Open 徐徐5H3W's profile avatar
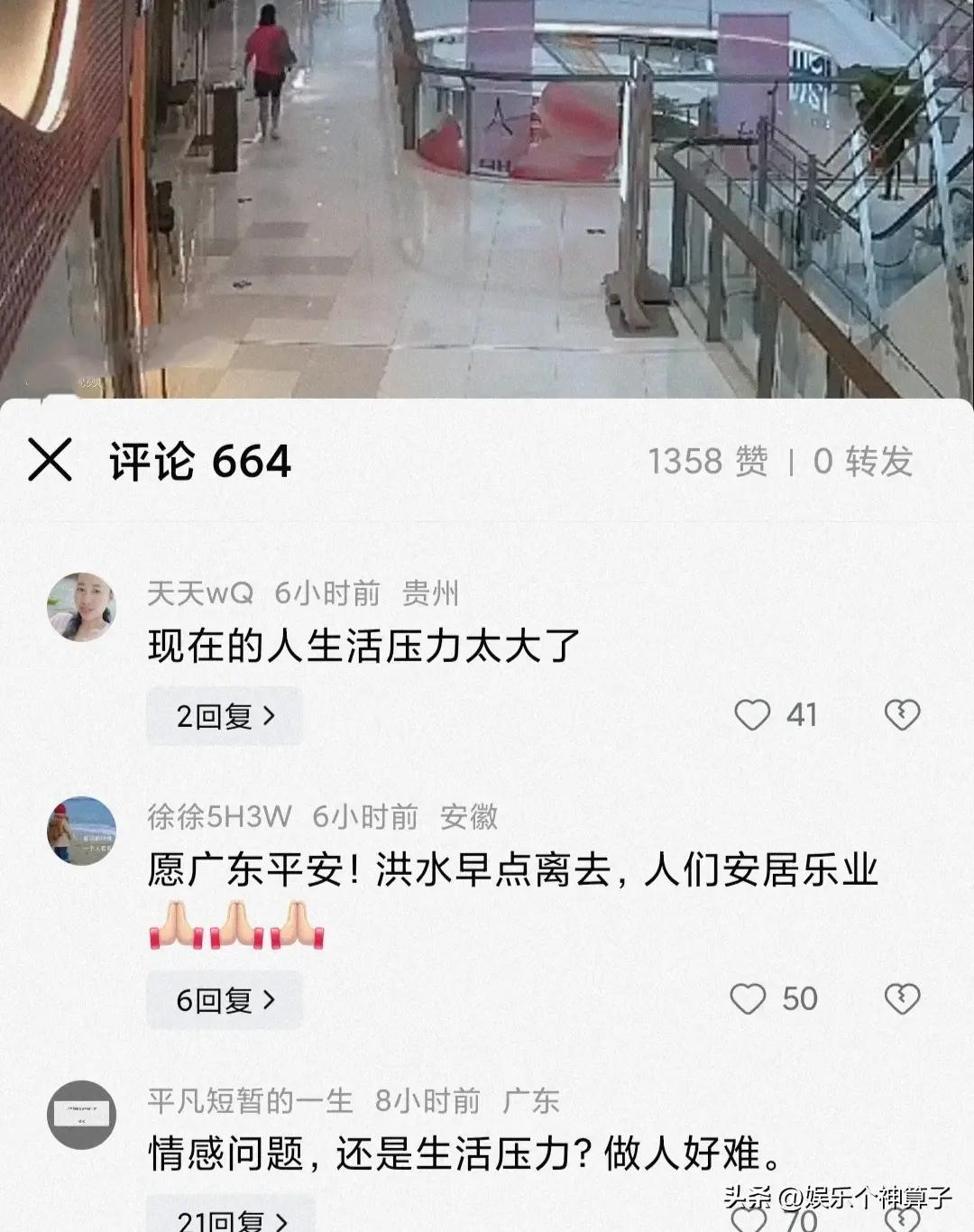 (x=81, y=830)
